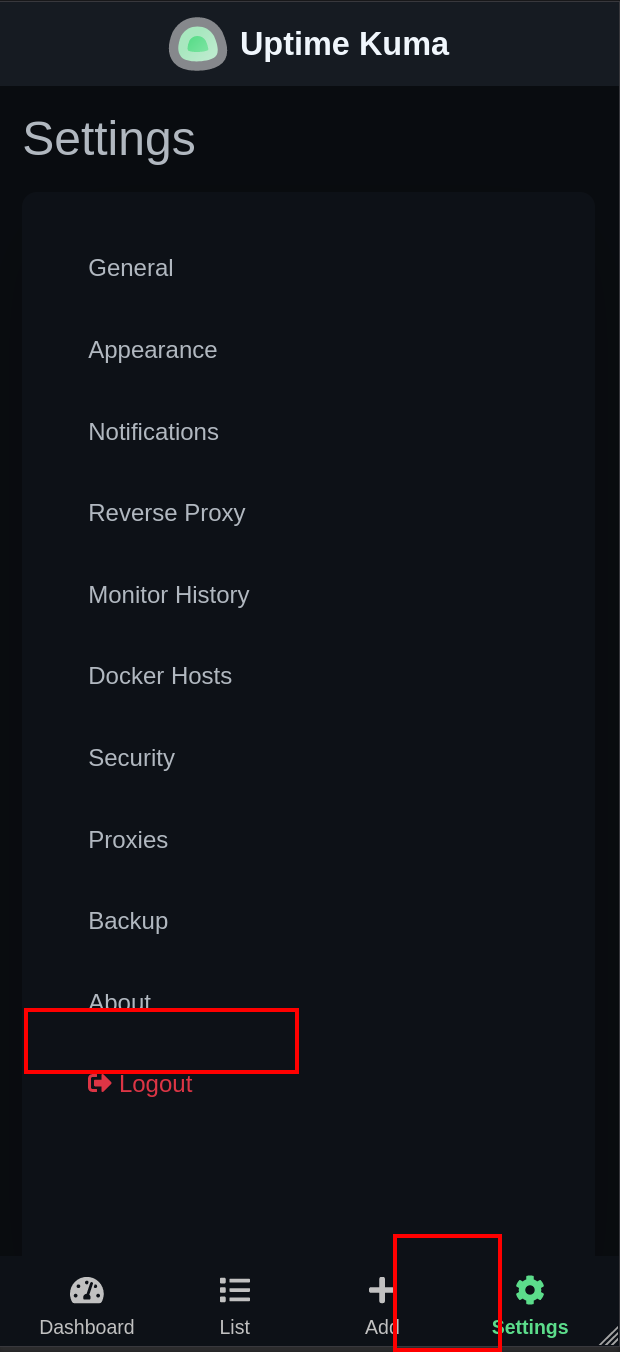Open Appearance settings
This screenshot has width=620, height=1352.
pyautogui.click(x=152, y=350)
